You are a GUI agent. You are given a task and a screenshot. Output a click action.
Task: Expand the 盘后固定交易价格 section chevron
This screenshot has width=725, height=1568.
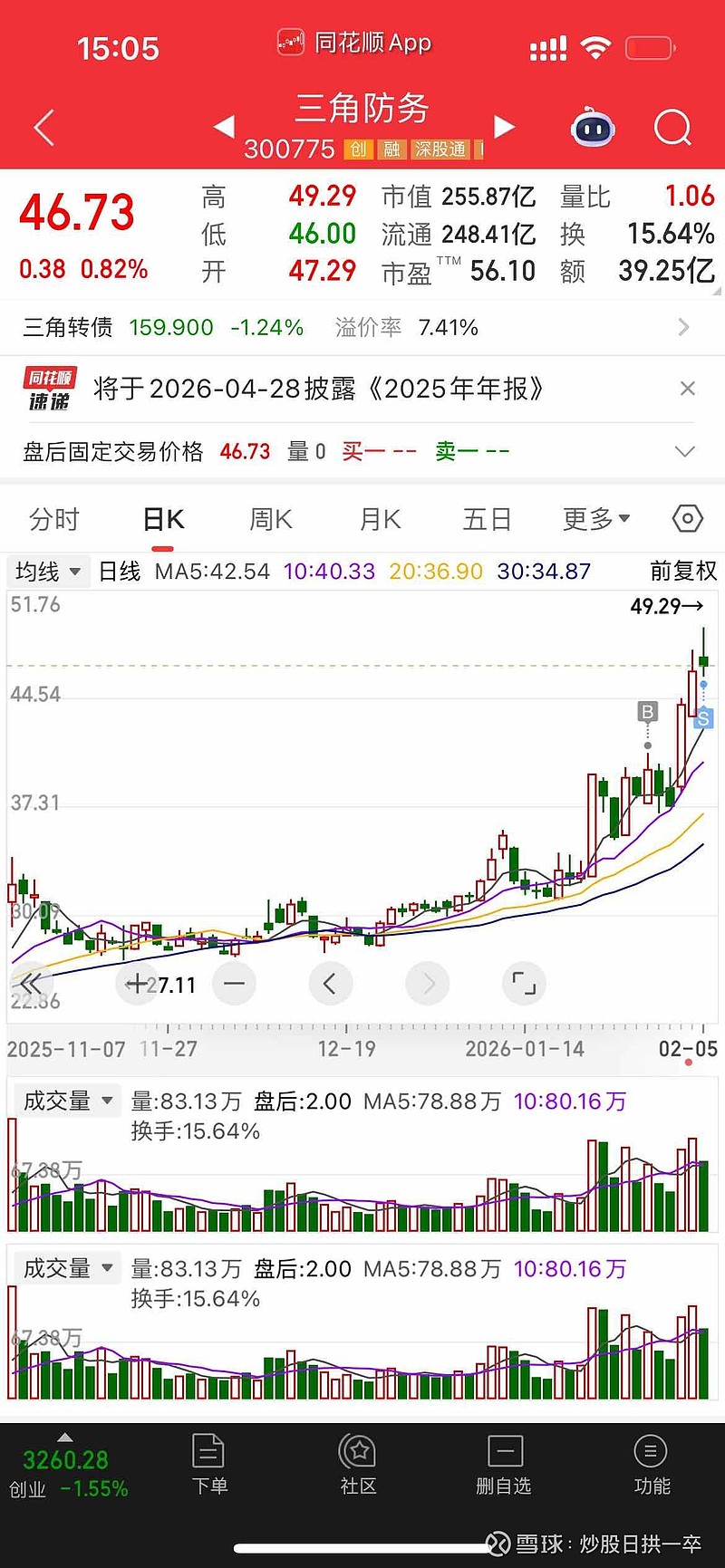pos(684,450)
